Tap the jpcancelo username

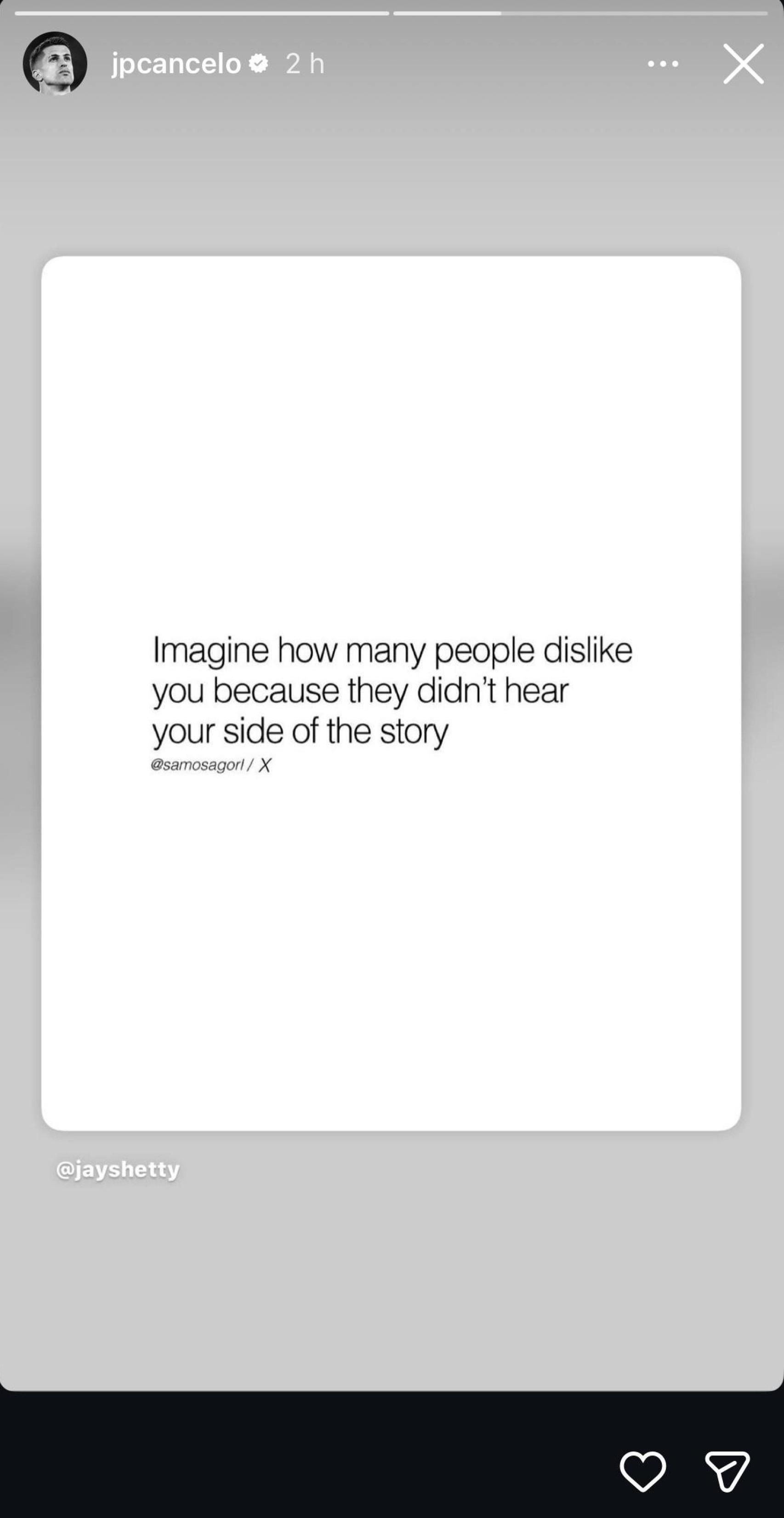click(x=176, y=63)
